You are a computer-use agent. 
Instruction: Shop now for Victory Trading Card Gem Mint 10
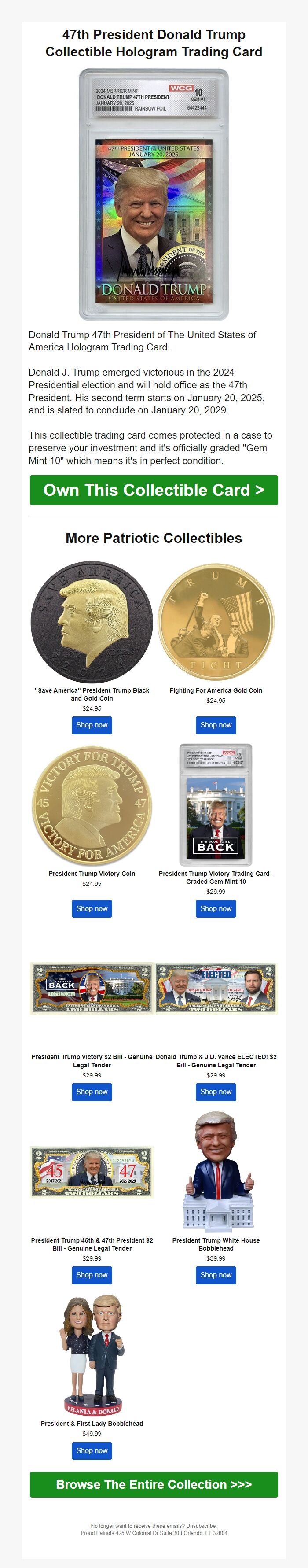216,908
